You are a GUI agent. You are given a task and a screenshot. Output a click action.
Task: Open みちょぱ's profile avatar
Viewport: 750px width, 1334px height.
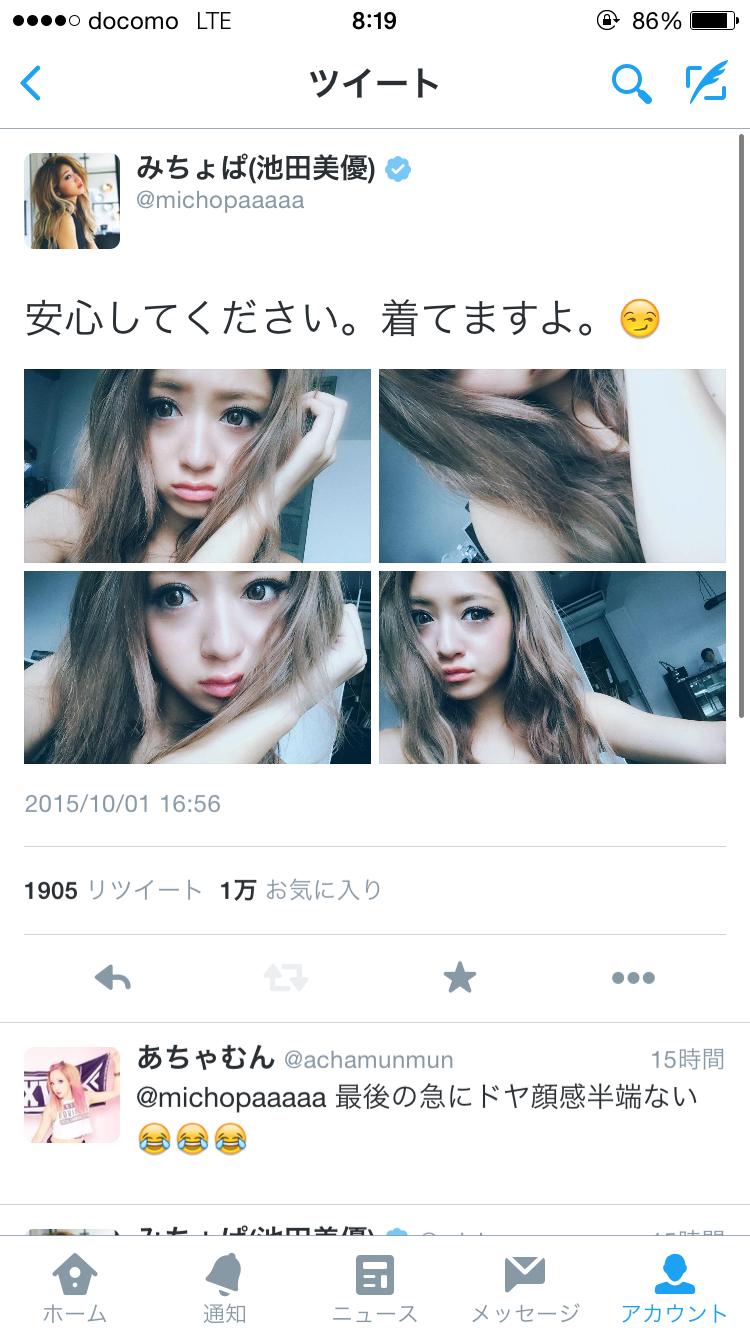[x=72, y=201]
